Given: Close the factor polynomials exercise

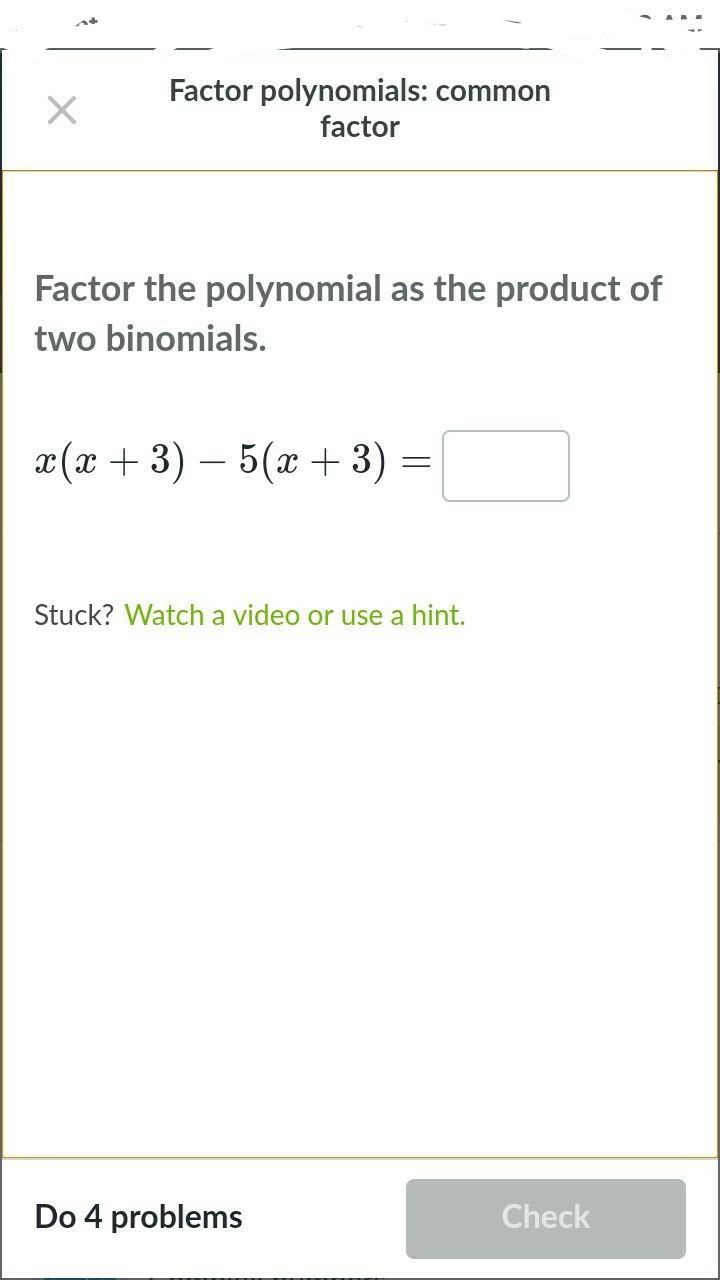Looking at the screenshot, I should [62, 110].
